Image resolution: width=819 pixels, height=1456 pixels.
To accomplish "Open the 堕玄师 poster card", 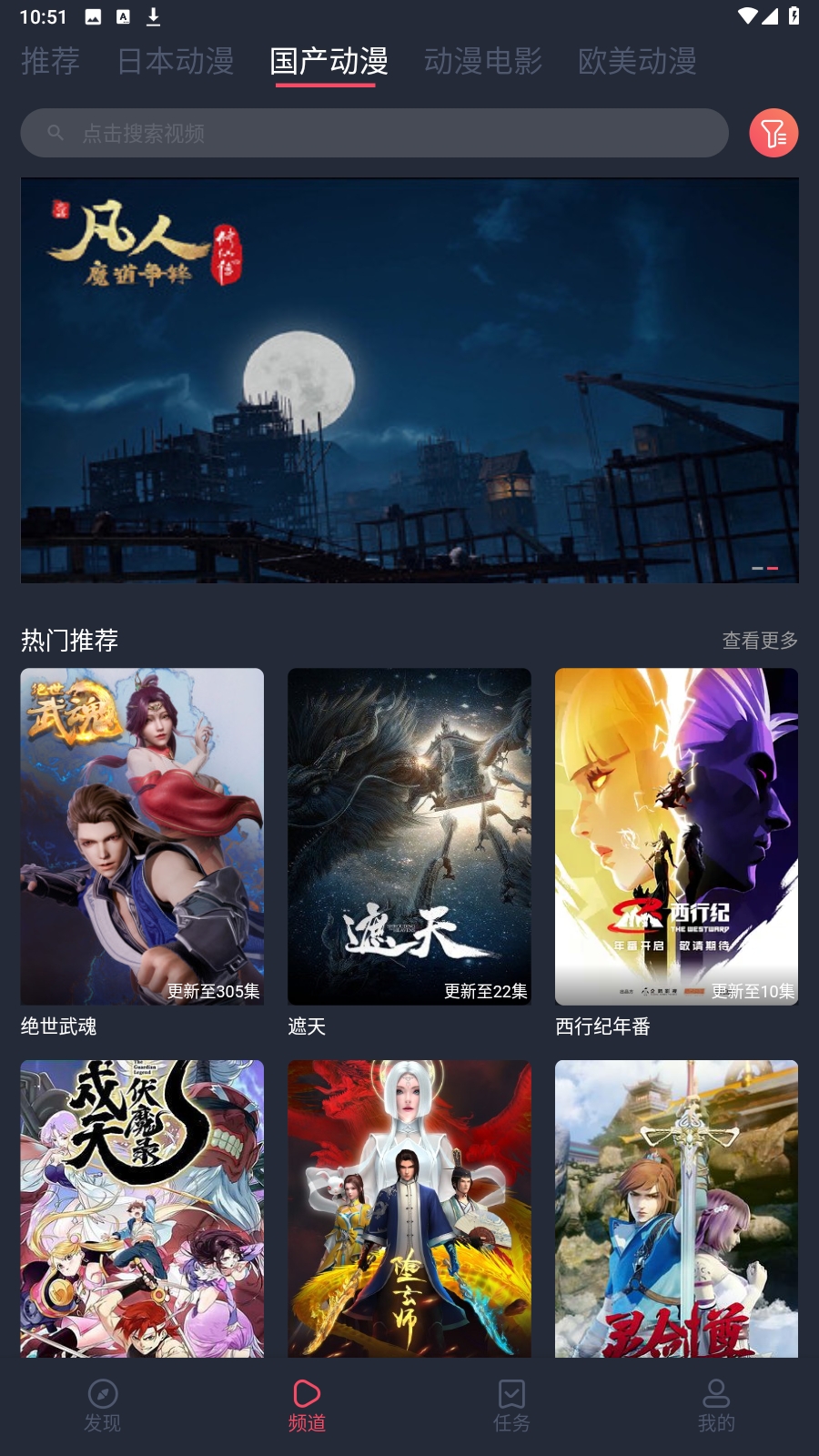I will [409, 1208].
